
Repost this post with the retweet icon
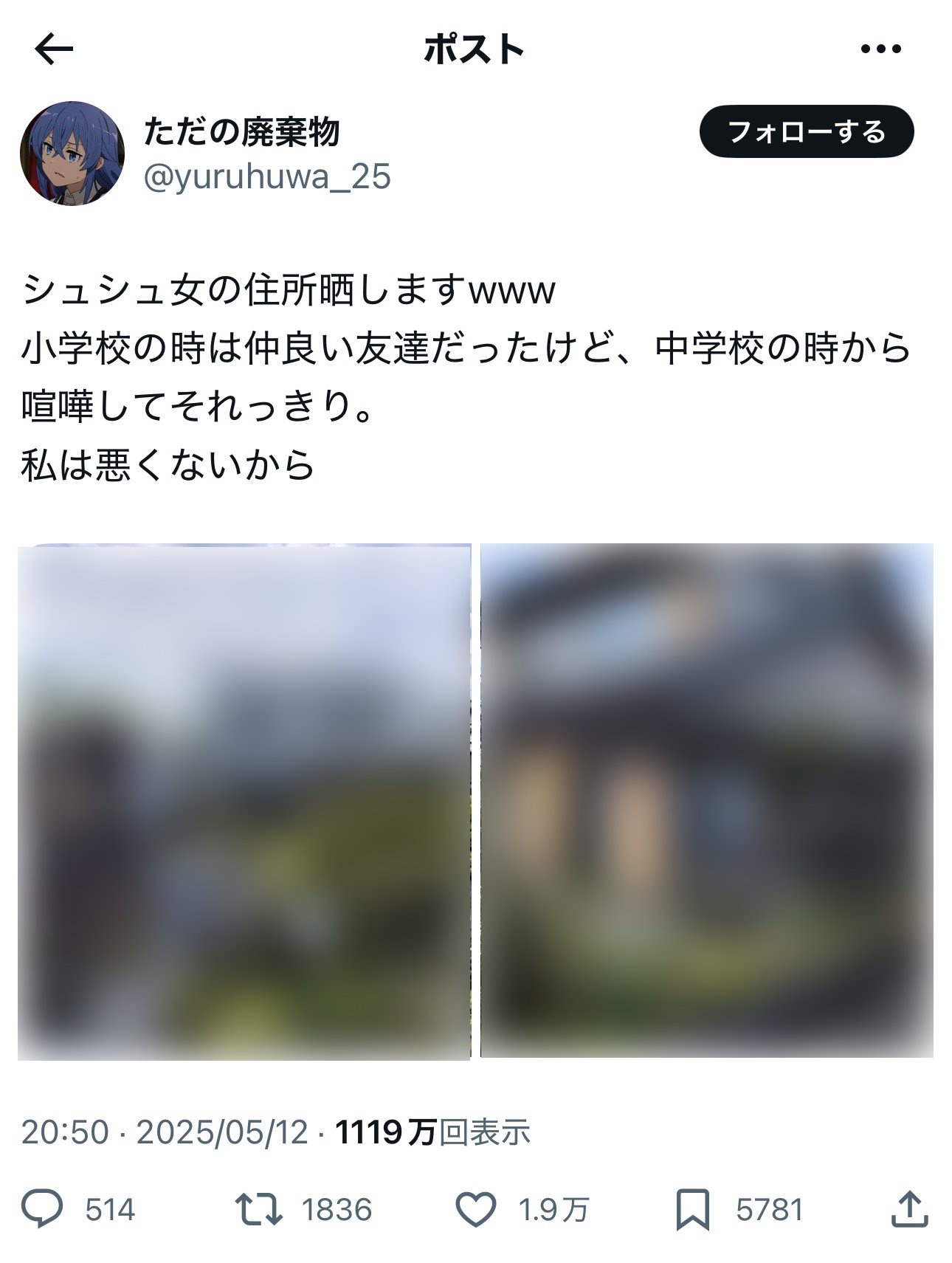pyautogui.click(x=258, y=1210)
